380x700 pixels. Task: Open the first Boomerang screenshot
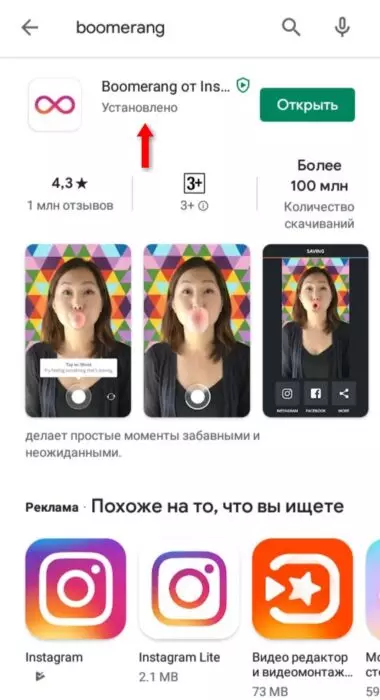coord(78,330)
